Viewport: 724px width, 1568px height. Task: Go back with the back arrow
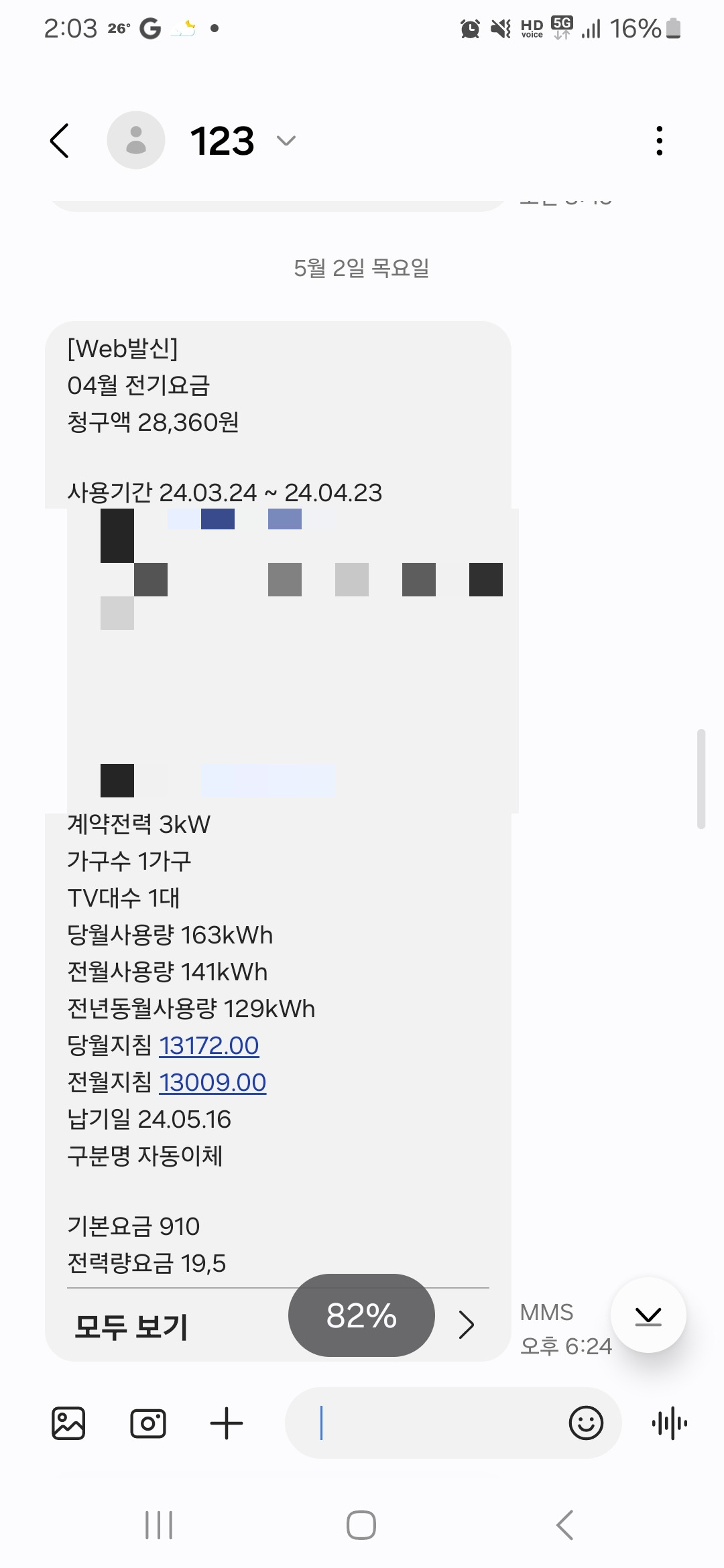point(60,140)
